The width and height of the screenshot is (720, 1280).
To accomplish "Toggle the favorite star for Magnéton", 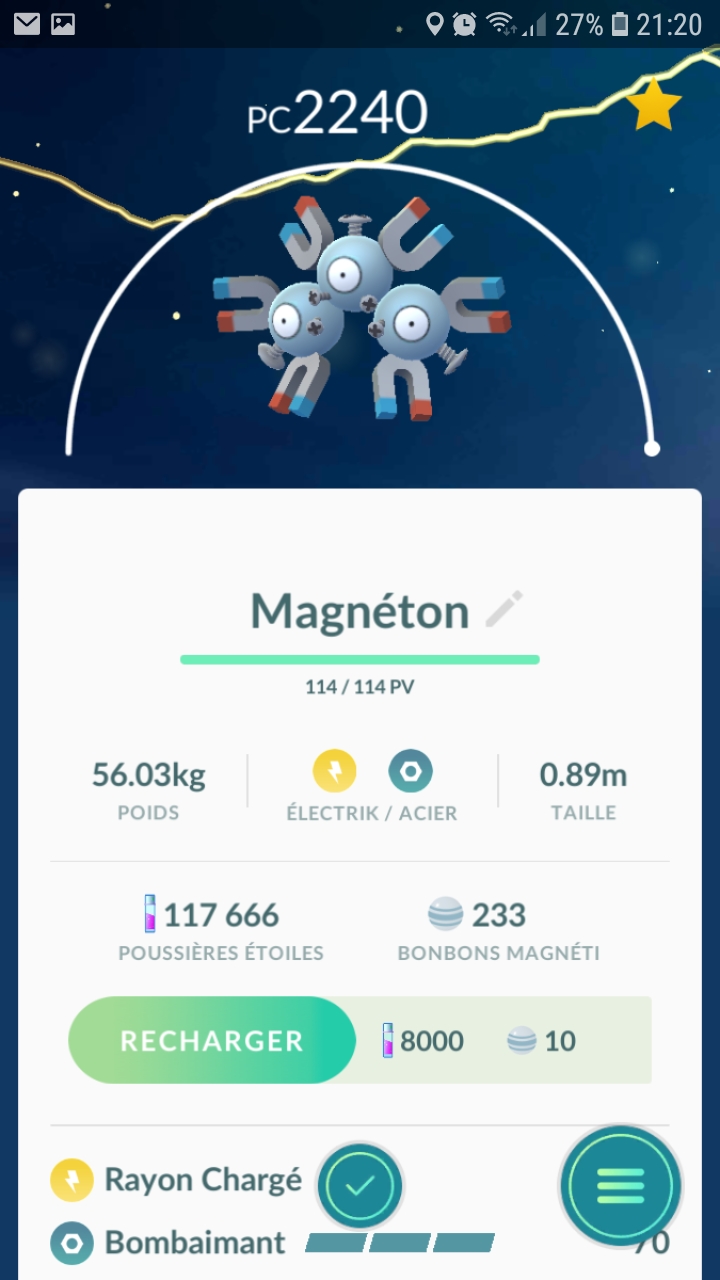I will (x=656, y=106).
